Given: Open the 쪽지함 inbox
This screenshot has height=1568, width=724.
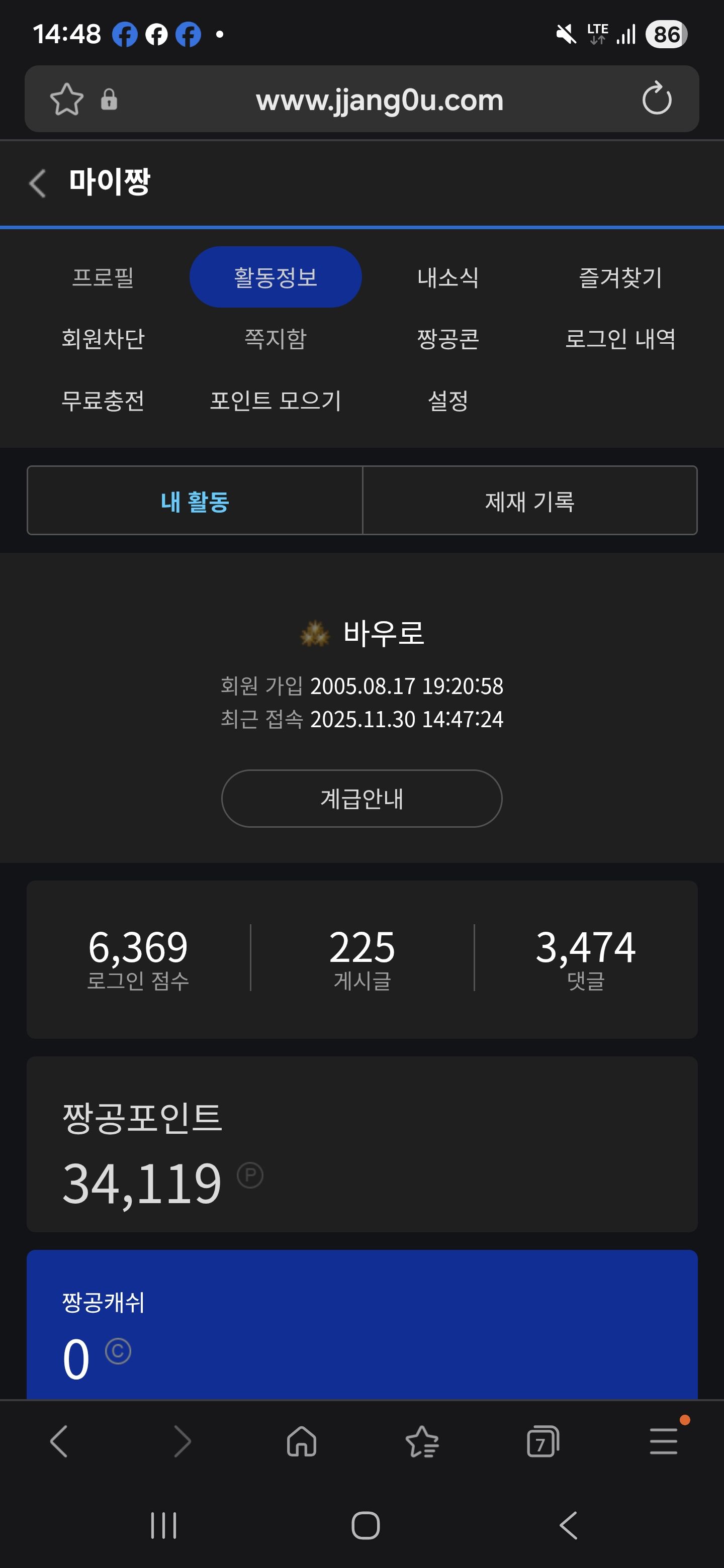Looking at the screenshot, I should [x=275, y=339].
